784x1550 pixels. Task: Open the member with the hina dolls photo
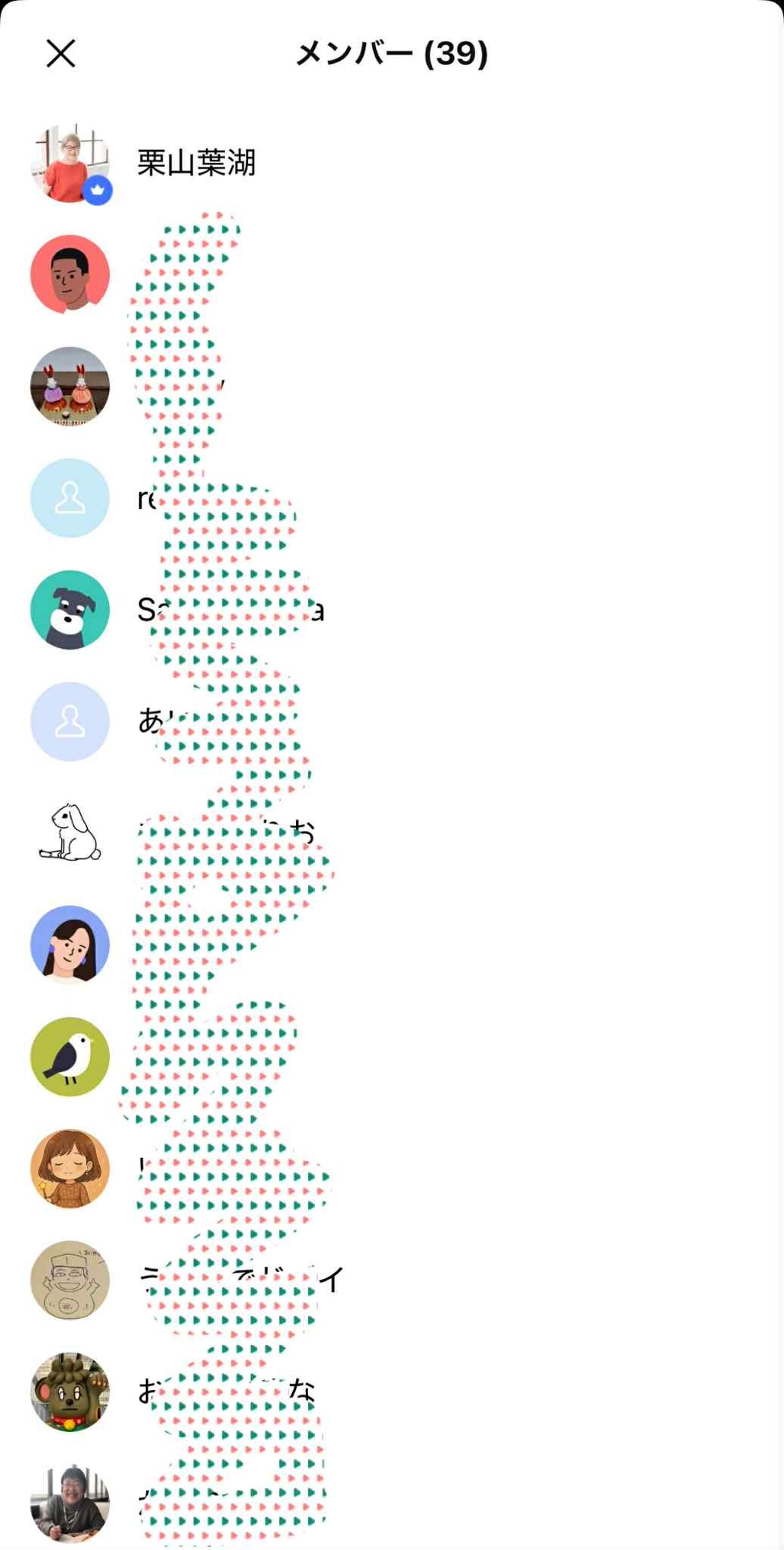[70, 386]
